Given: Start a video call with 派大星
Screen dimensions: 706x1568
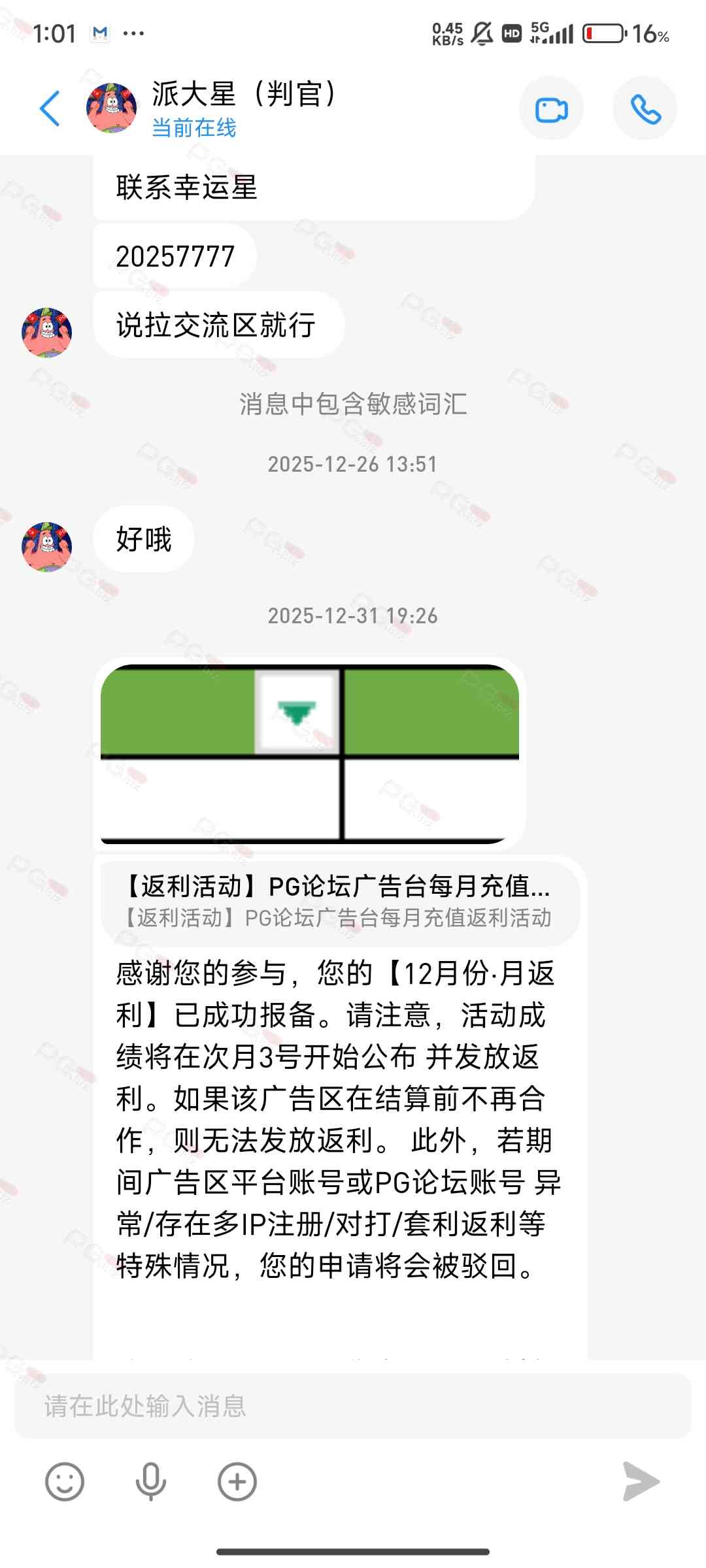Looking at the screenshot, I should (551, 109).
